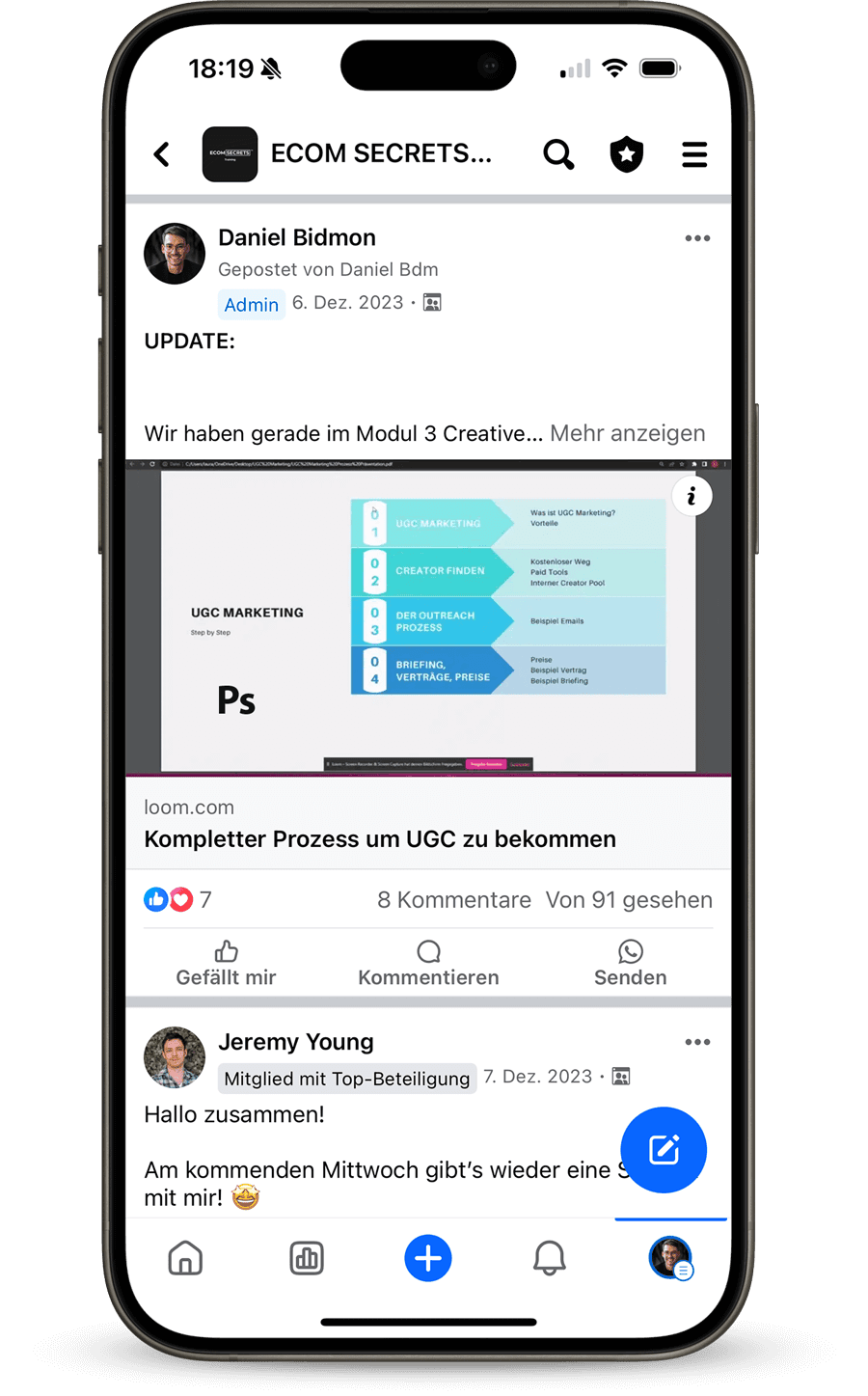
Task: Show info about the link preview
Action: tap(692, 497)
